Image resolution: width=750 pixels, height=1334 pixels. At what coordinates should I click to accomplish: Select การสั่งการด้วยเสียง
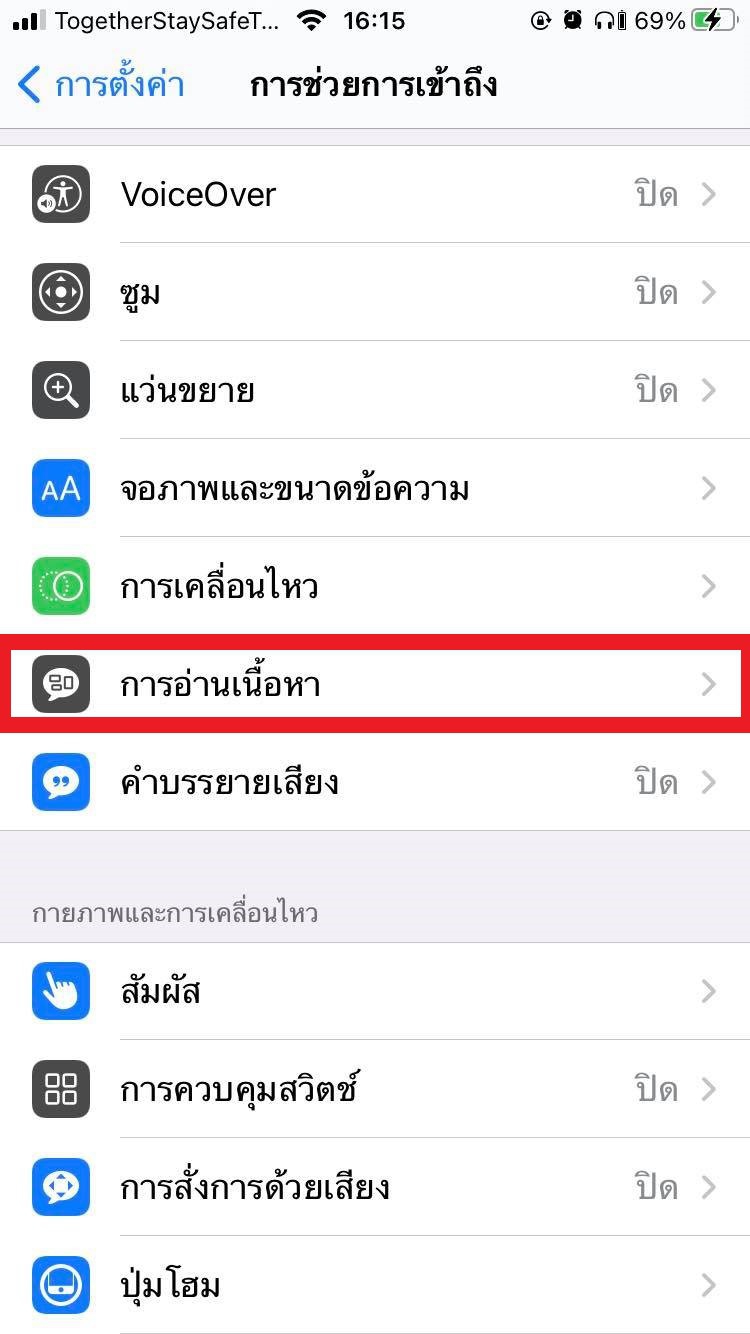[375, 1187]
